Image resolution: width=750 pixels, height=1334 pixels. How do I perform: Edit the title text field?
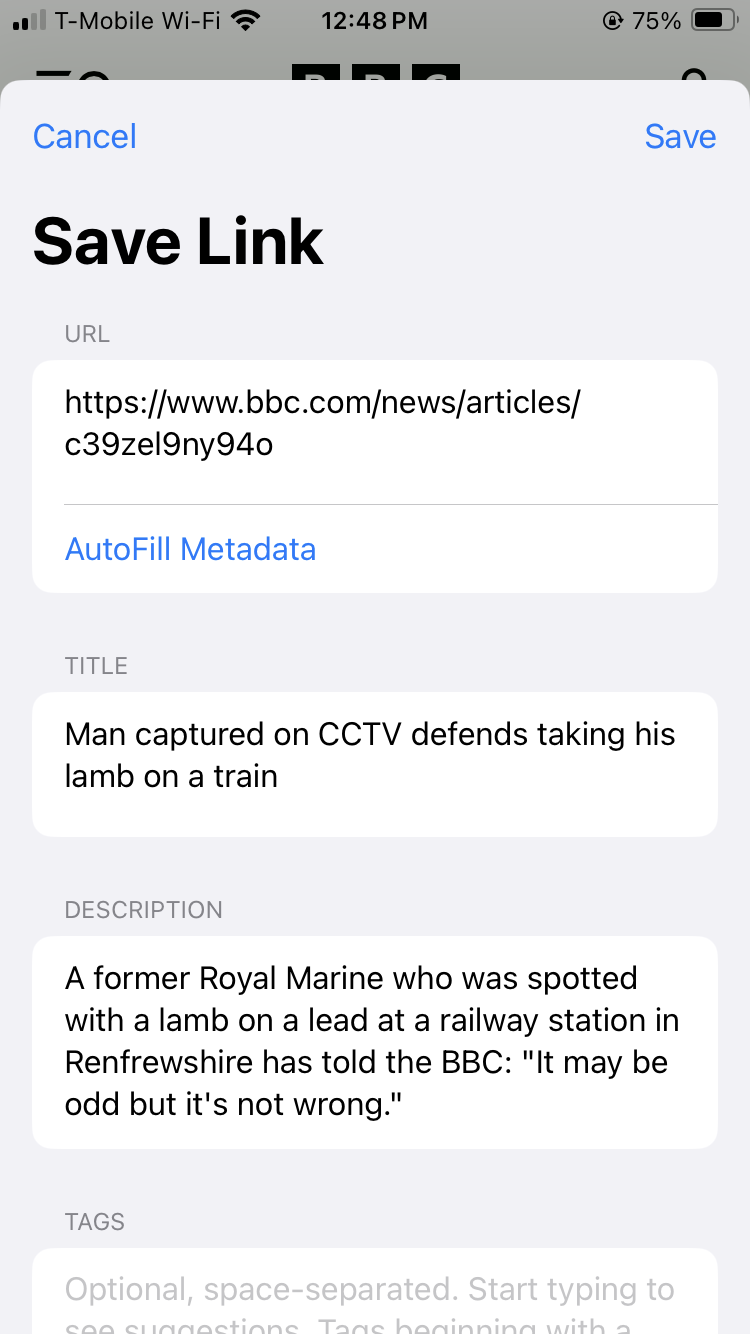point(374,756)
